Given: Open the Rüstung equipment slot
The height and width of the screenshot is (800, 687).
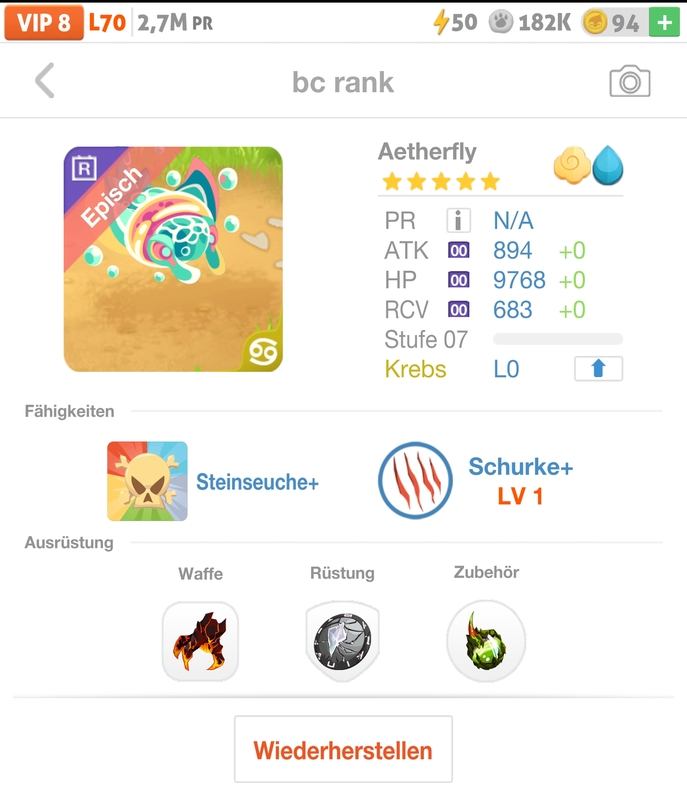Looking at the screenshot, I should point(342,641).
